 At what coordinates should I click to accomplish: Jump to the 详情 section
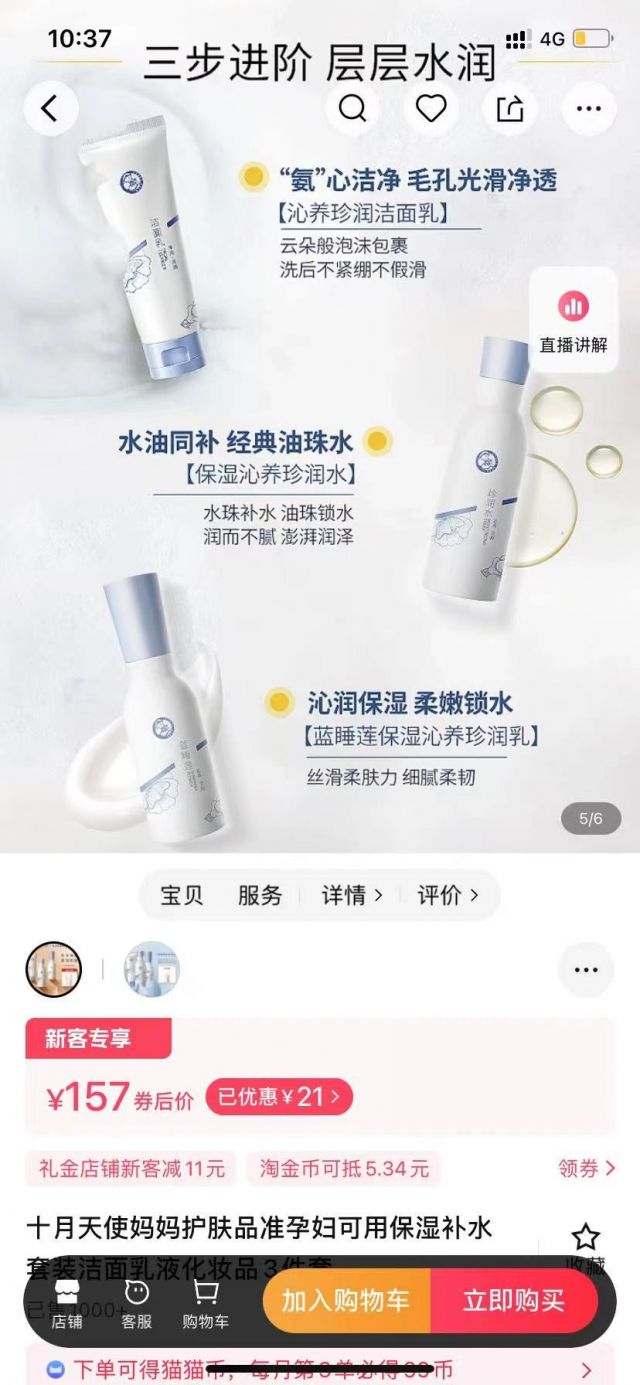(x=351, y=895)
